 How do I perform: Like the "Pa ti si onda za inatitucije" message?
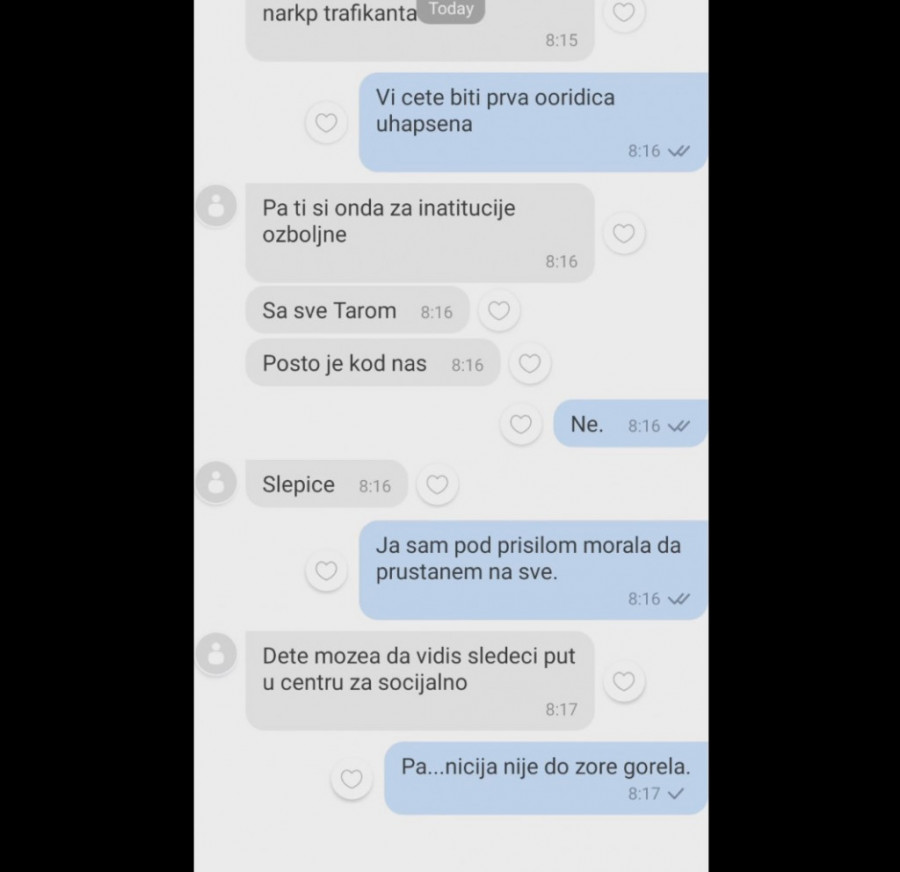(623, 233)
